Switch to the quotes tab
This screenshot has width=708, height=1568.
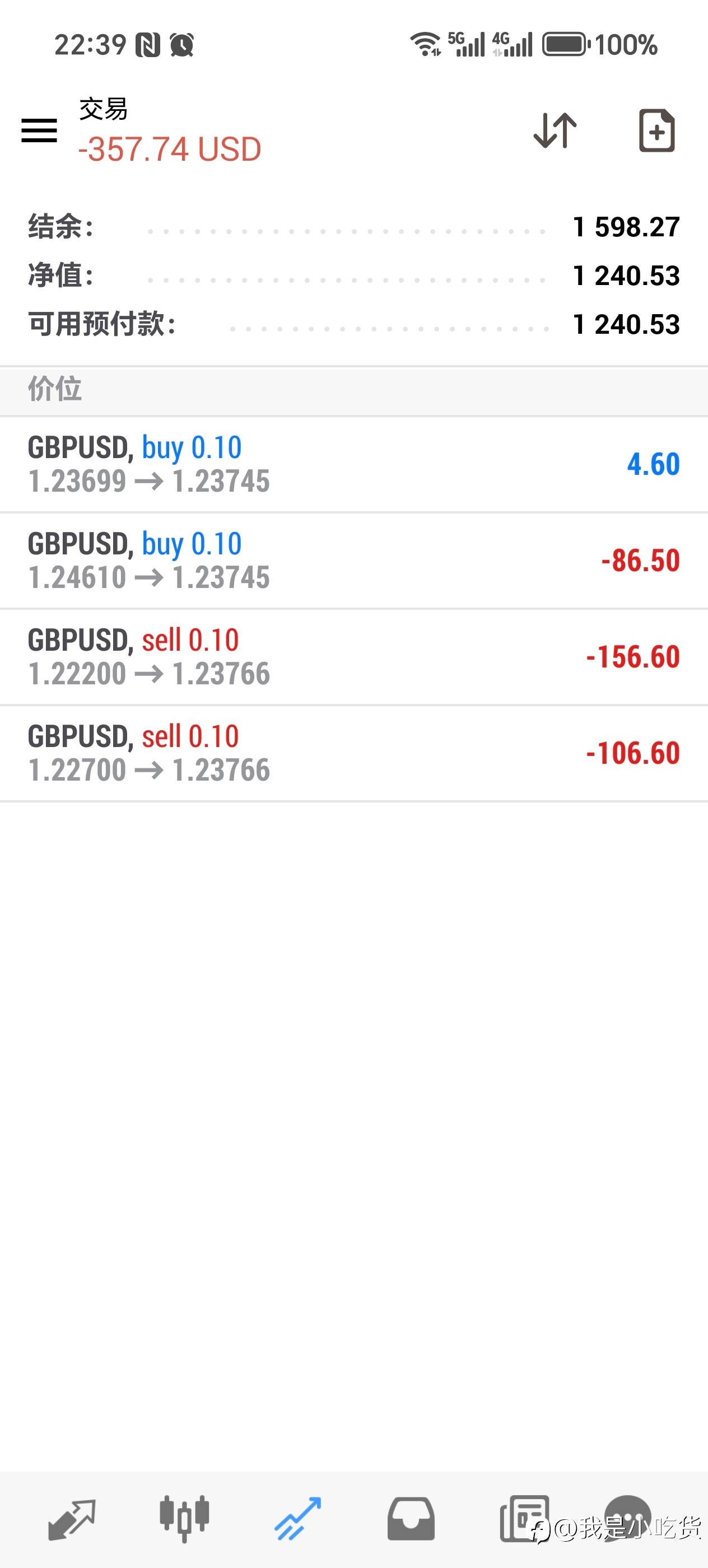tap(72, 1519)
